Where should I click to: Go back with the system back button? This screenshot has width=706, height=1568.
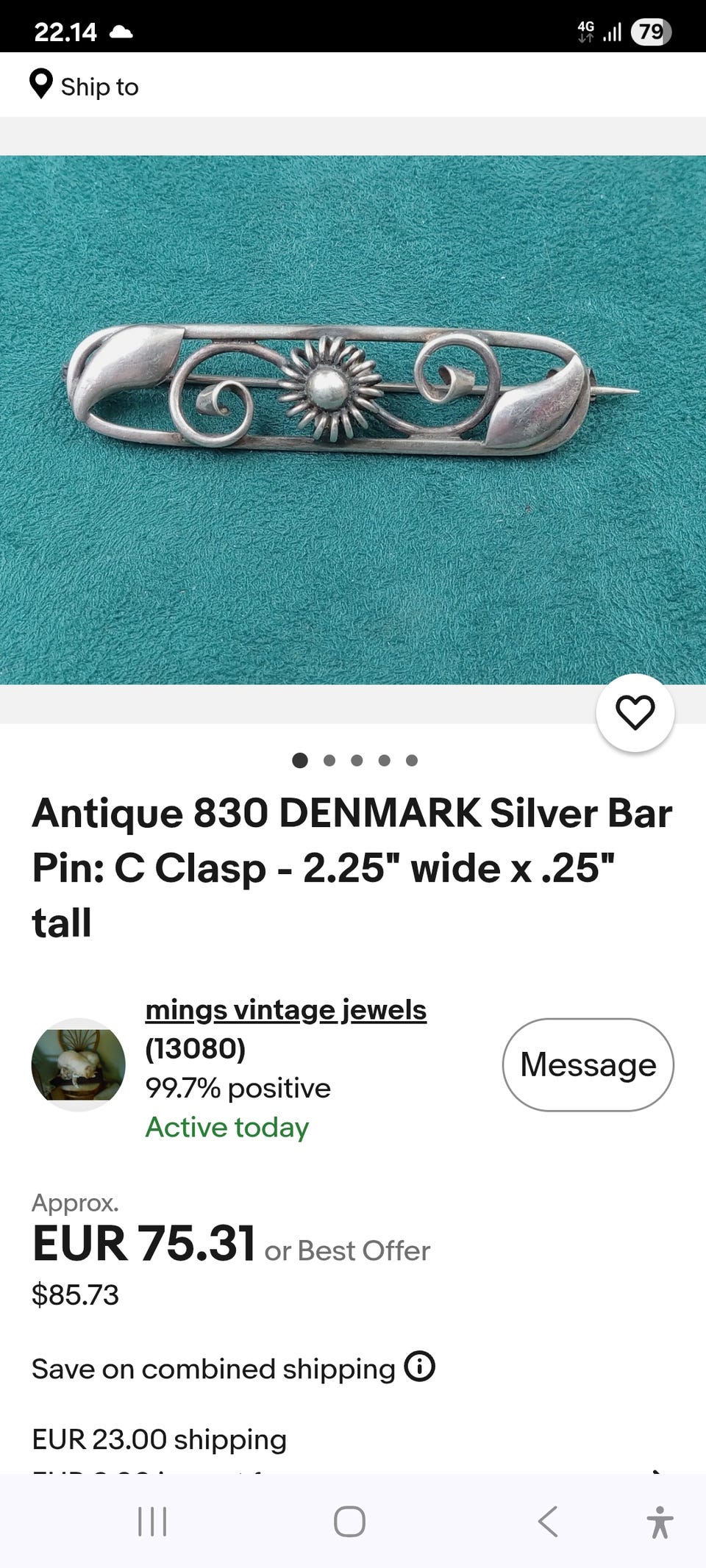(547, 1521)
